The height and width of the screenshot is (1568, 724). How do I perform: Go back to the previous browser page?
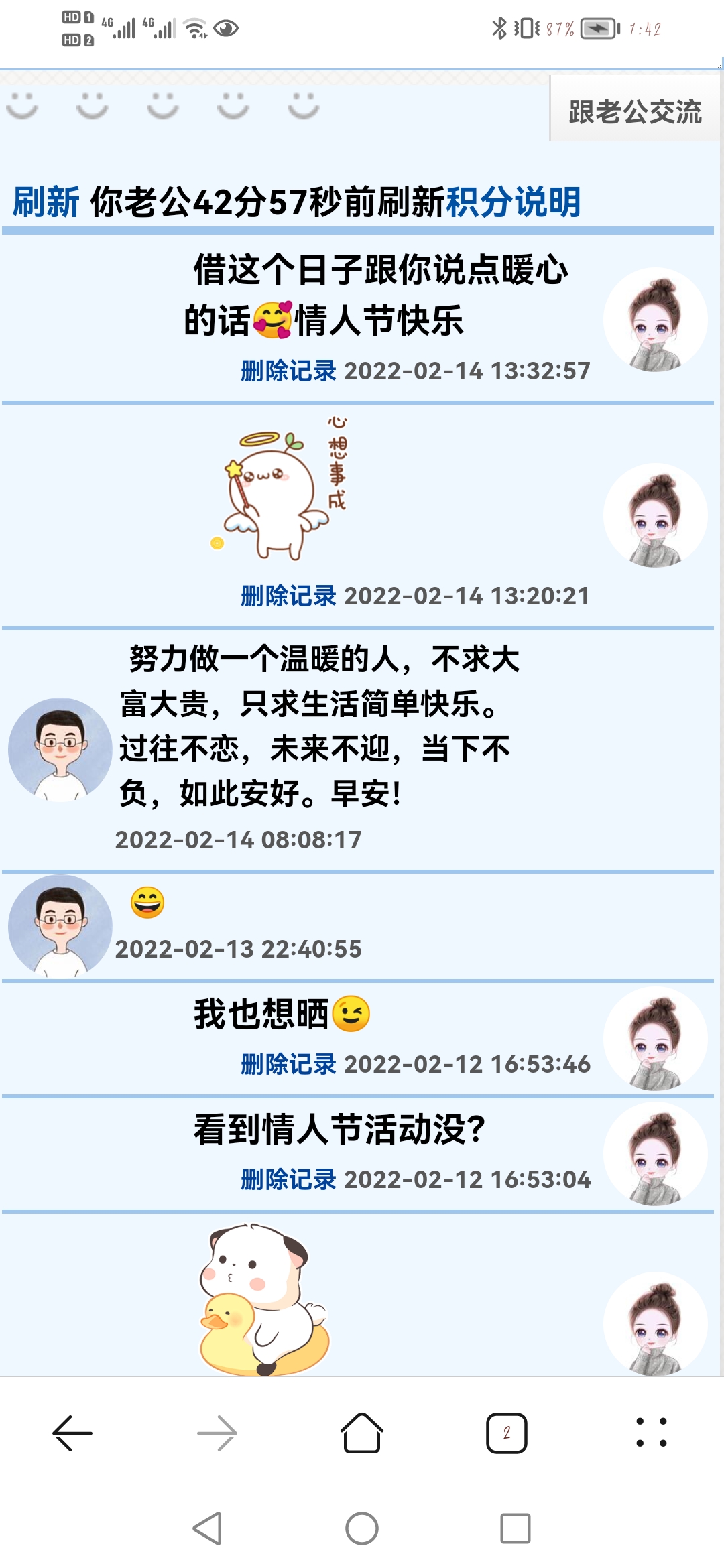tap(72, 1433)
